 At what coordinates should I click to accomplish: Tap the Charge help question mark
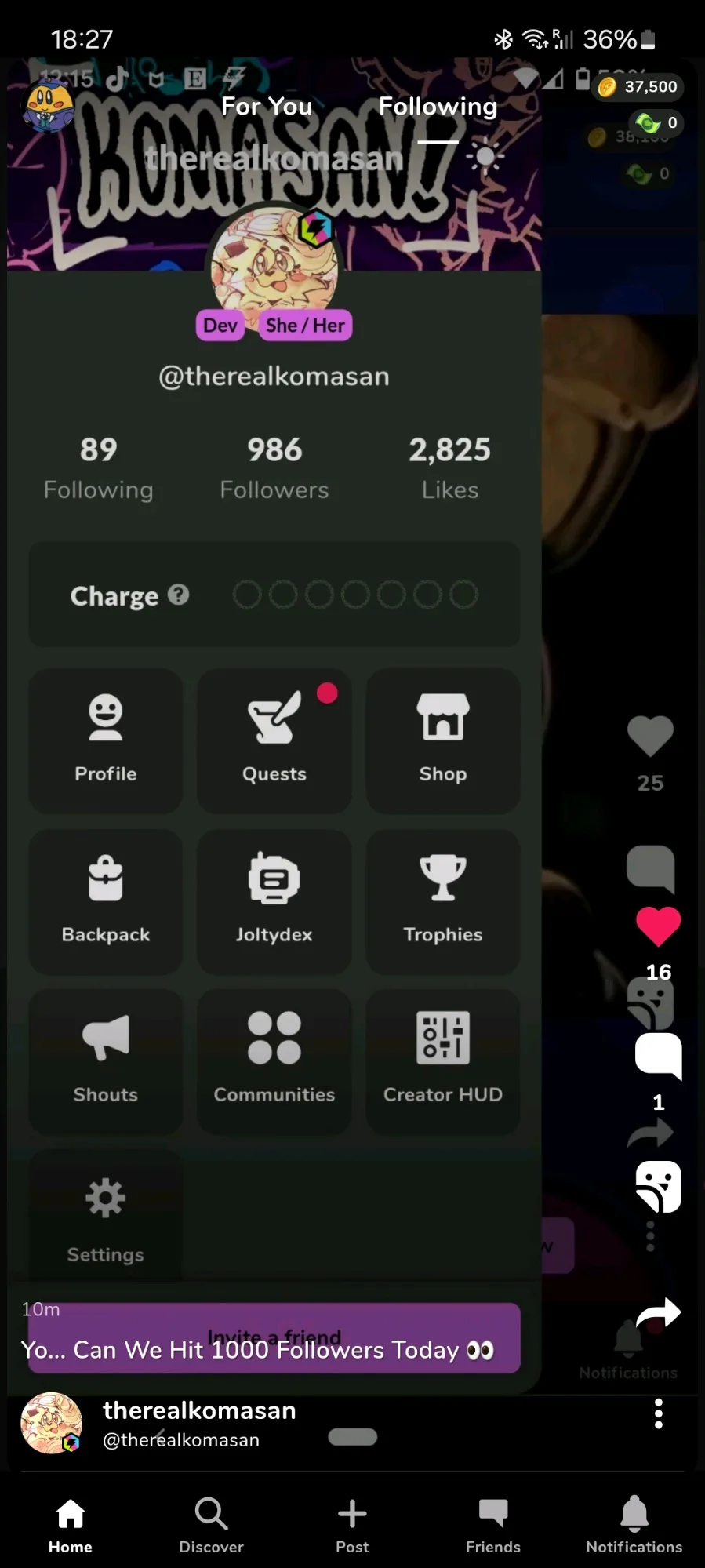(x=179, y=595)
